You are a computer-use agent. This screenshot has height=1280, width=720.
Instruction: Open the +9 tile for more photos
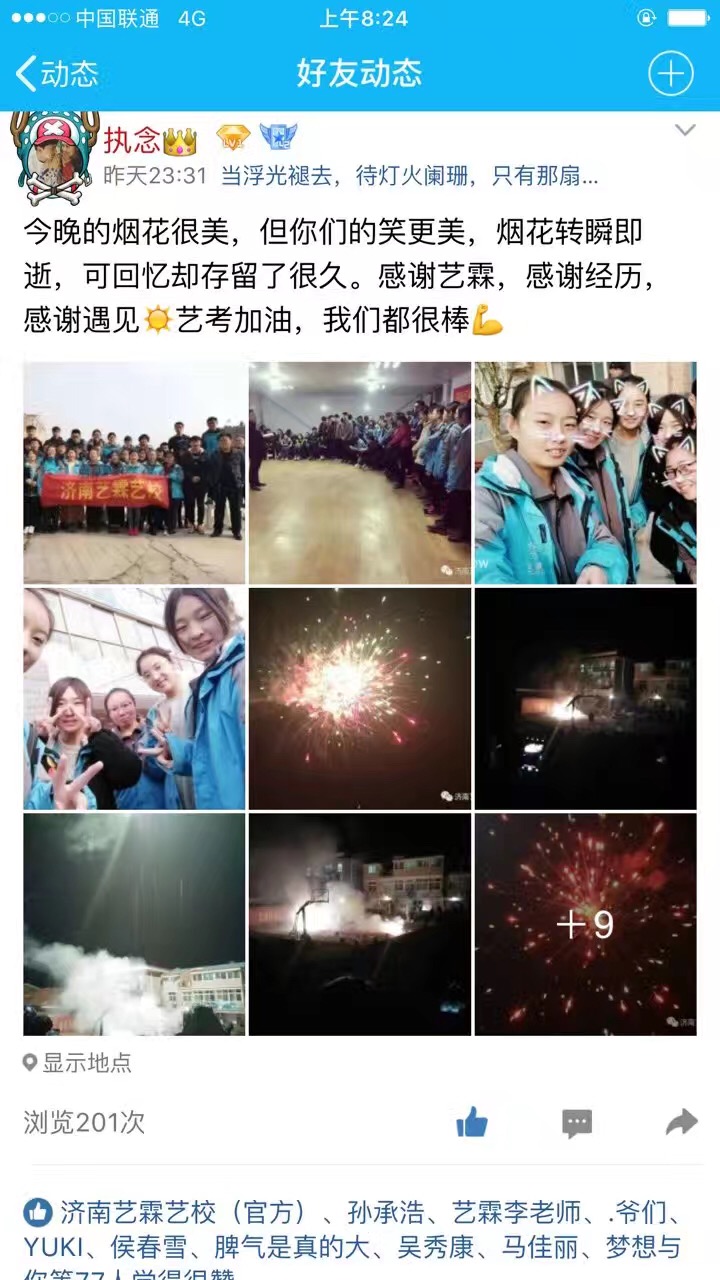click(x=585, y=924)
